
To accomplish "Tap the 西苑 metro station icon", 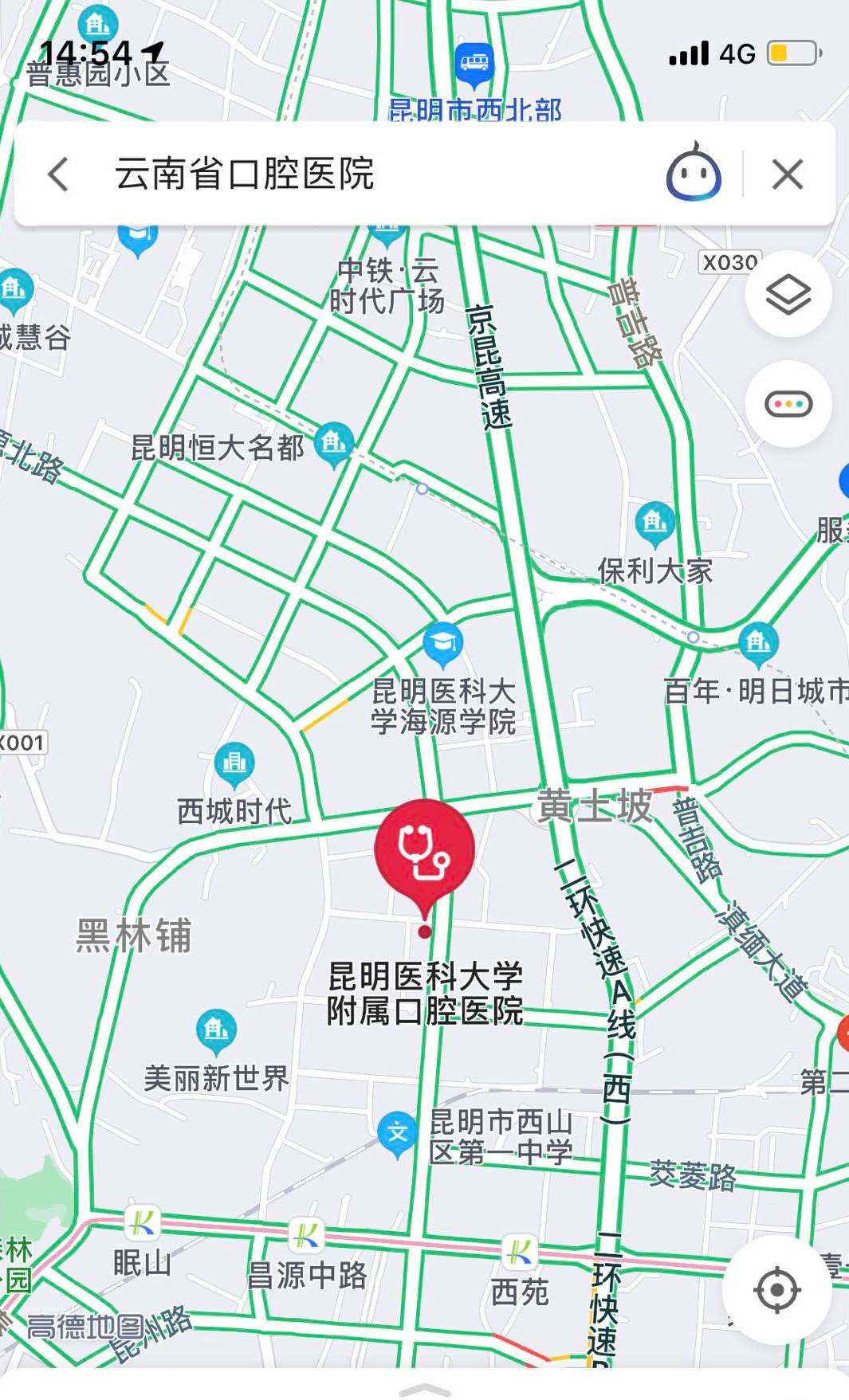I will pyautogui.click(x=520, y=1253).
